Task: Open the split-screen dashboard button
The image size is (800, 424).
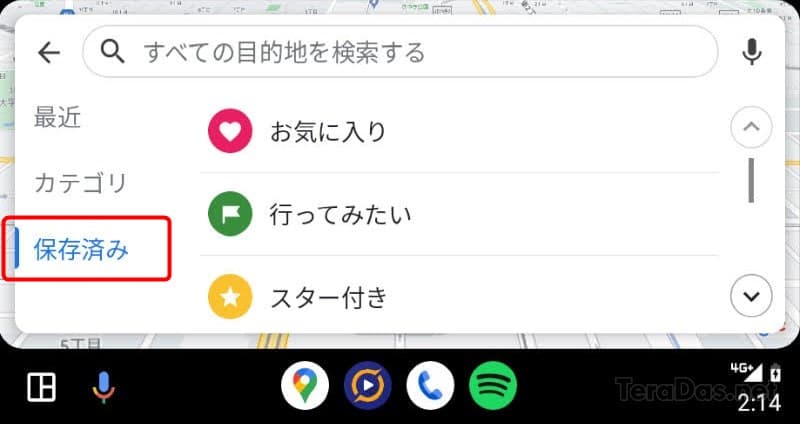Action: pyautogui.click(x=42, y=387)
